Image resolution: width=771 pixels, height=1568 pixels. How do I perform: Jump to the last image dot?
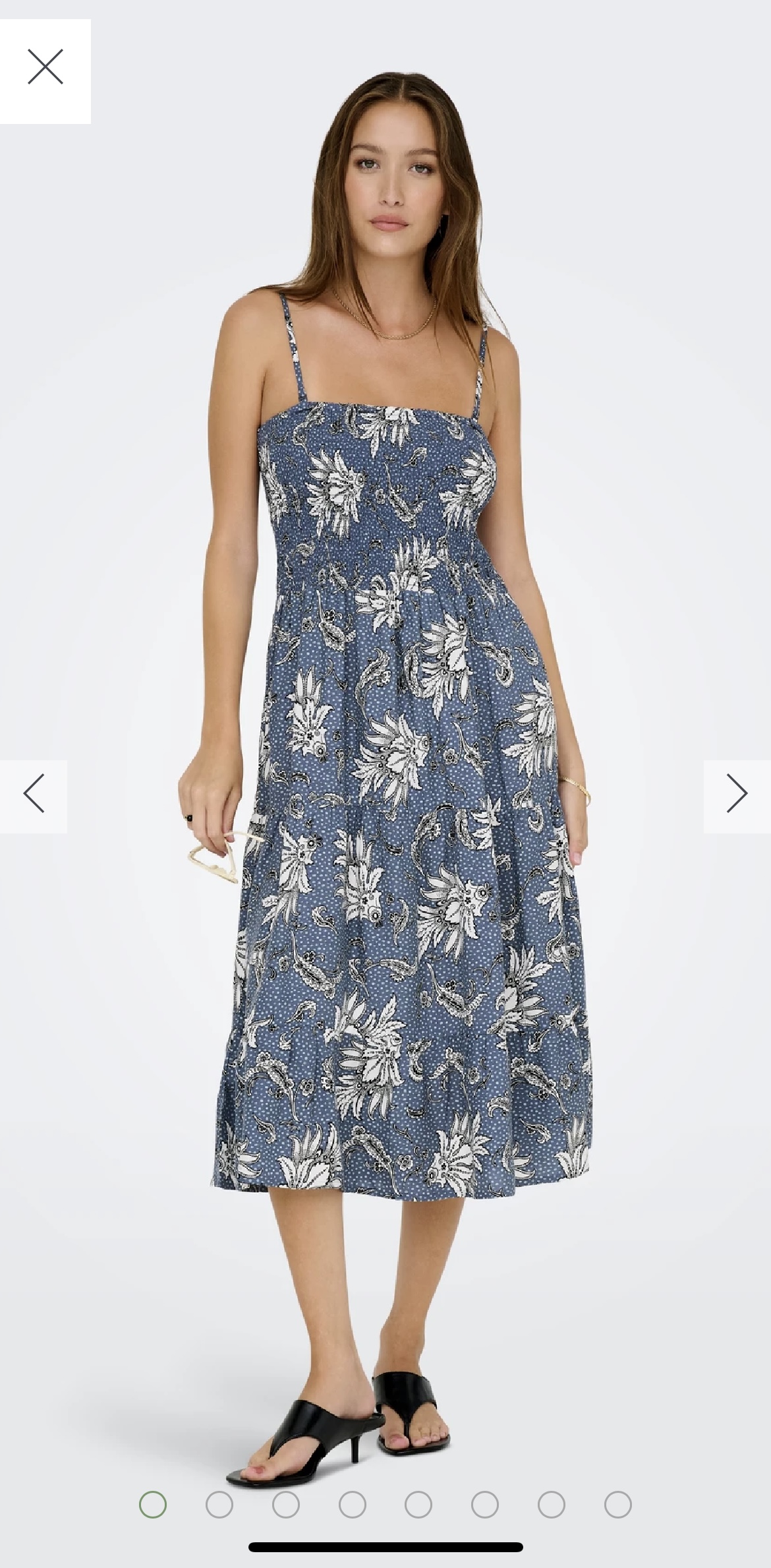618,1505
